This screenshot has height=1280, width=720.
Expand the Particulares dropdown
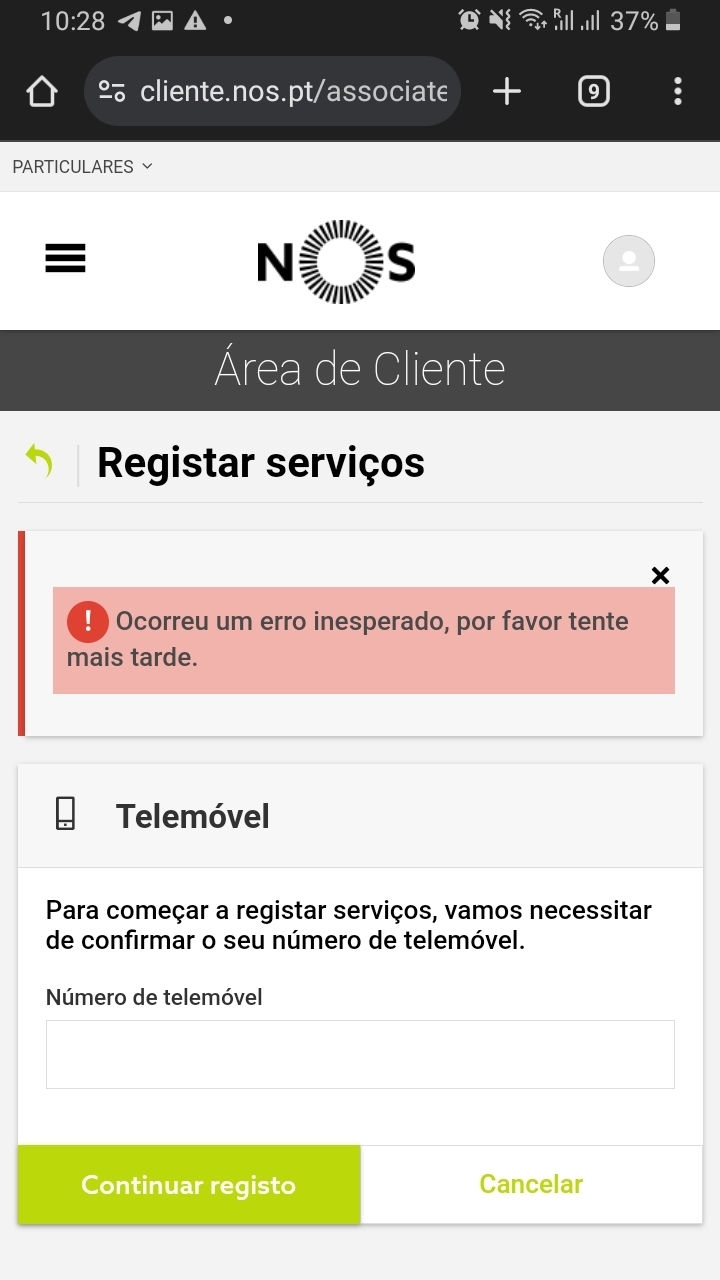[x=82, y=167]
